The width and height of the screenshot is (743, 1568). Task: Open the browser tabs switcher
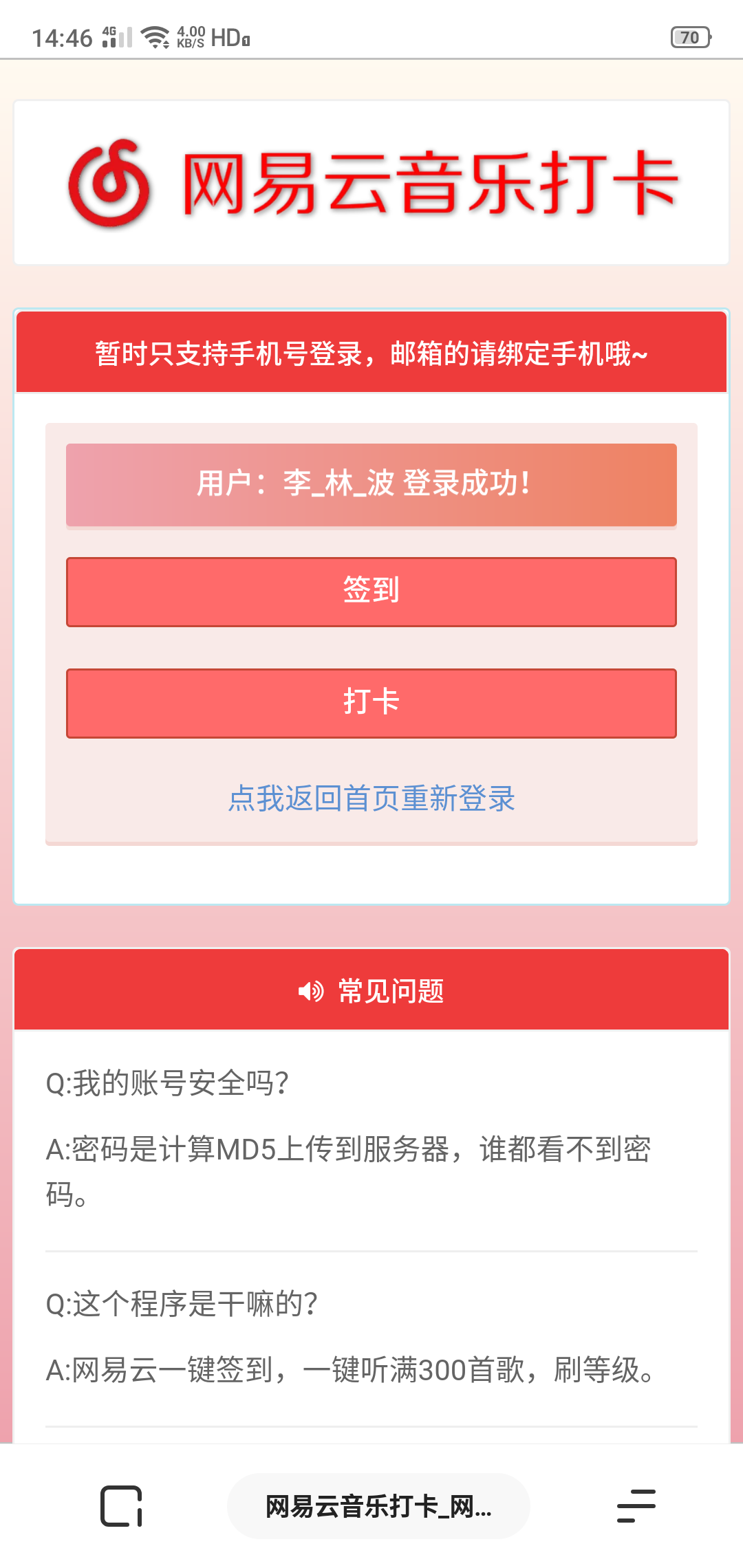(x=121, y=1506)
